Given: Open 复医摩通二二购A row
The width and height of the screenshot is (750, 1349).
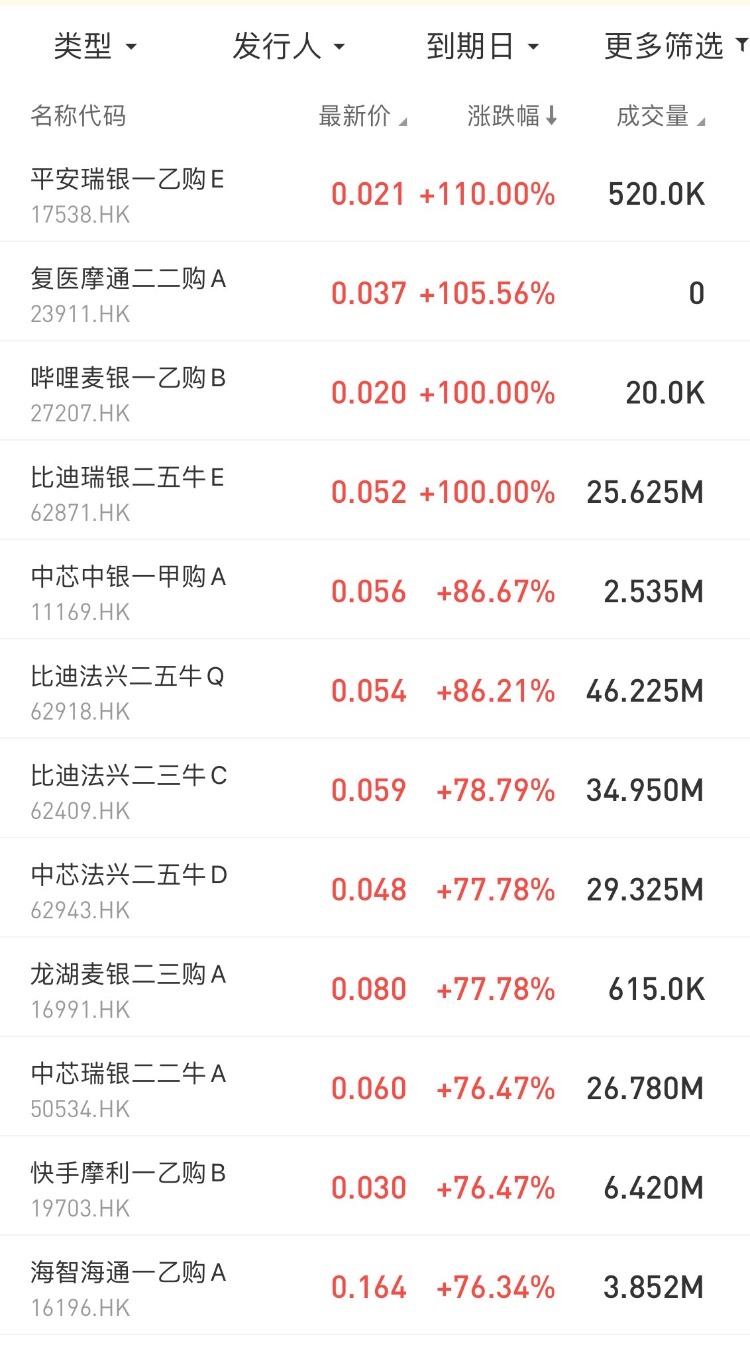Looking at the screenshot, I should coord(375,292).
